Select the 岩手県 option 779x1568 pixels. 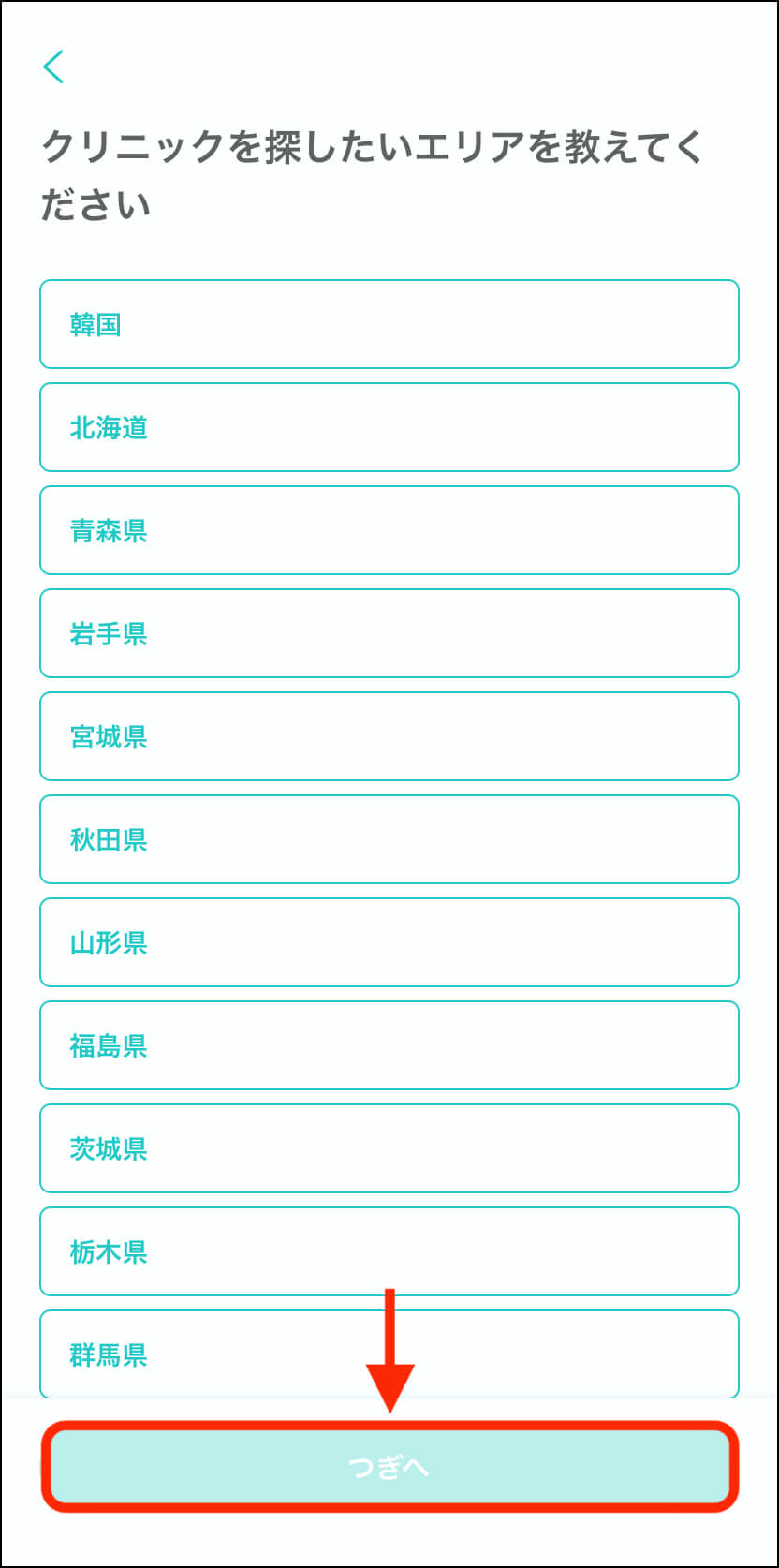click(x=389, y=633)
